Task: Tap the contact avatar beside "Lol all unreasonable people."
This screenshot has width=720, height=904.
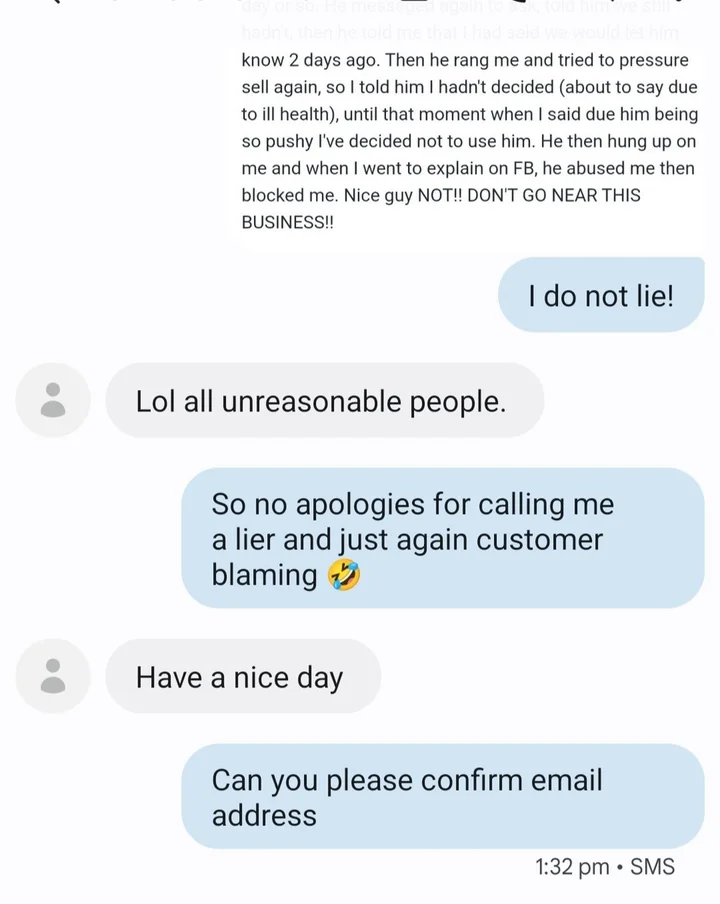Action: 53,400
